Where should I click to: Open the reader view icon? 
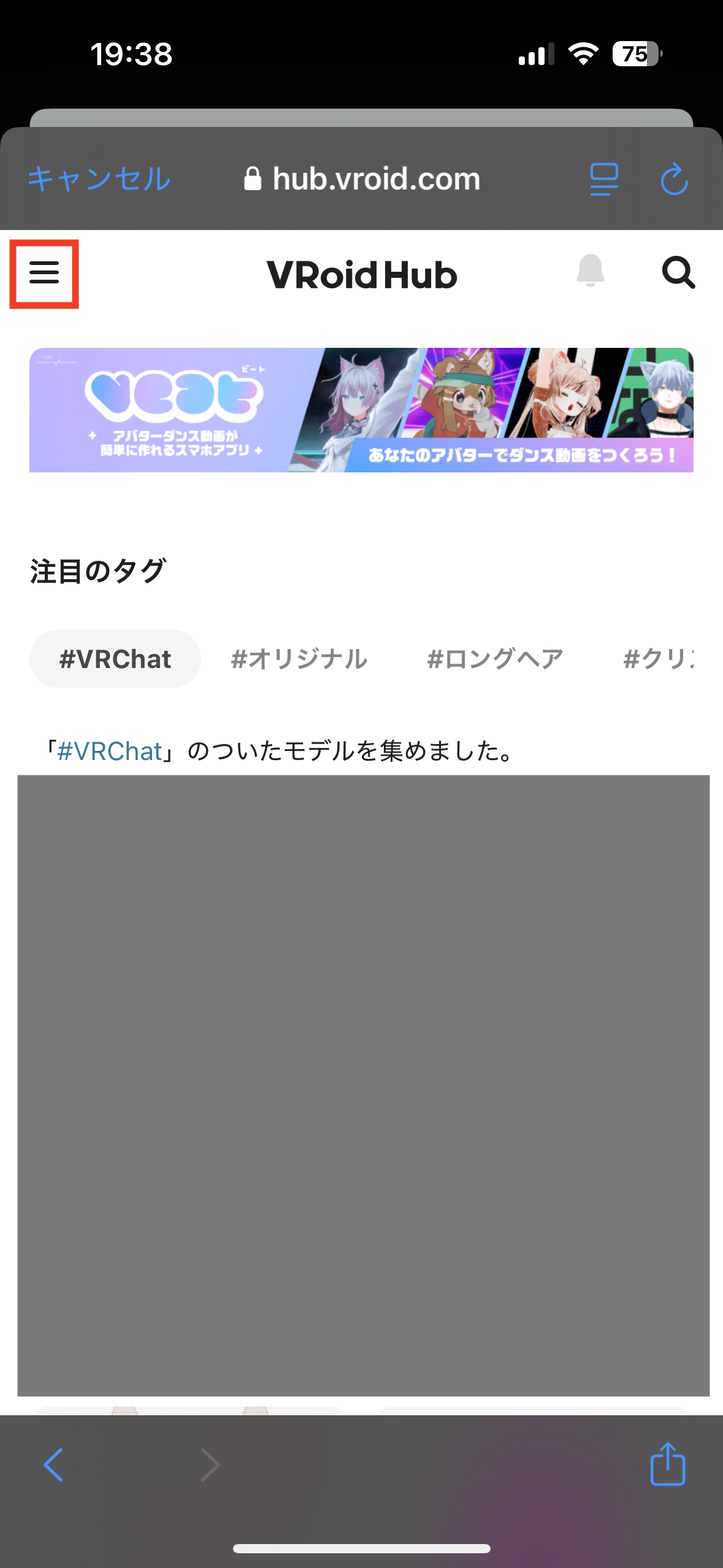point(603,179)
